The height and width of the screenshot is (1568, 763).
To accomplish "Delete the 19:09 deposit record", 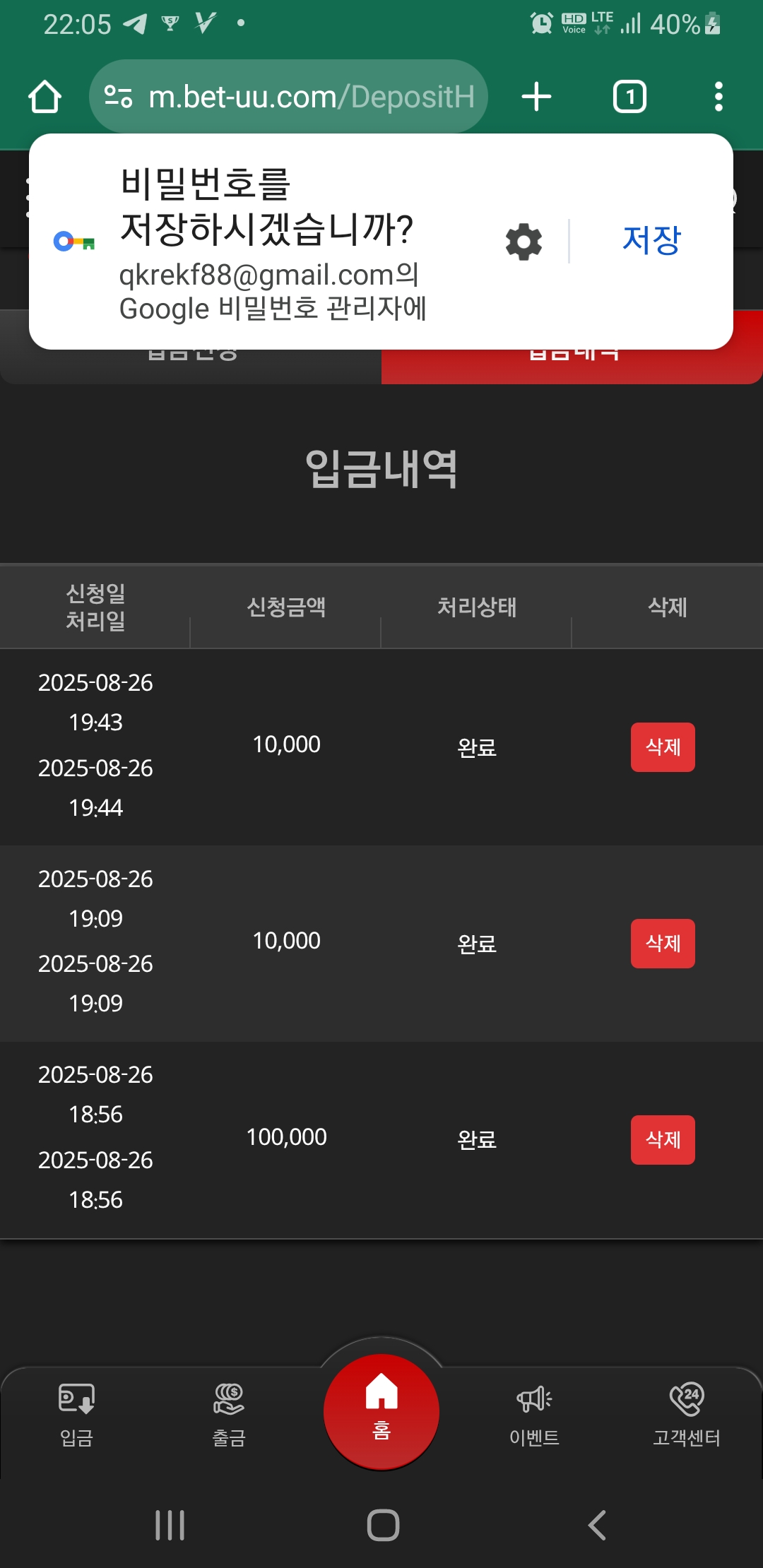I will coord(662,943).
